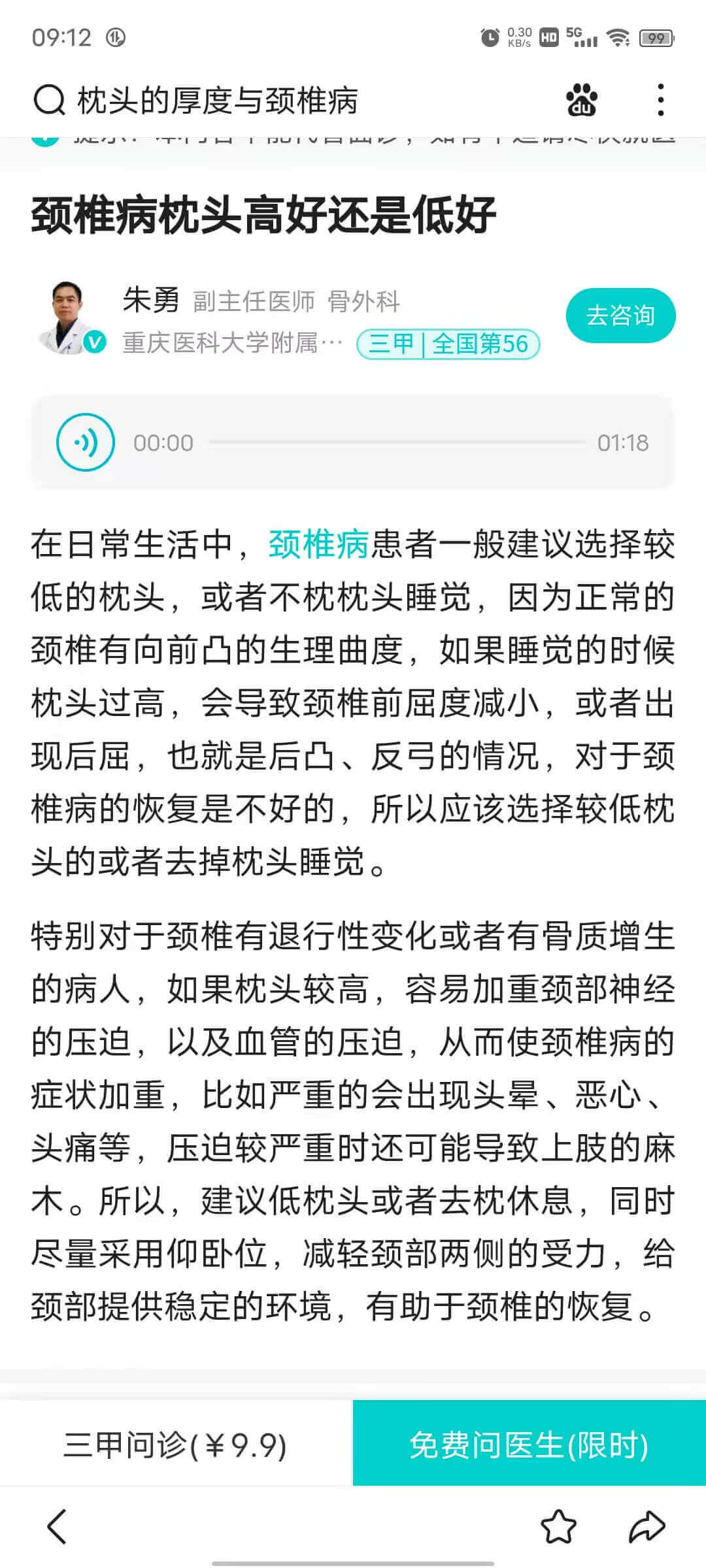This screenshot has height=1568, width=706.
Task: Bookmark this page with the star icon
Action: (x=558, y=1526)
